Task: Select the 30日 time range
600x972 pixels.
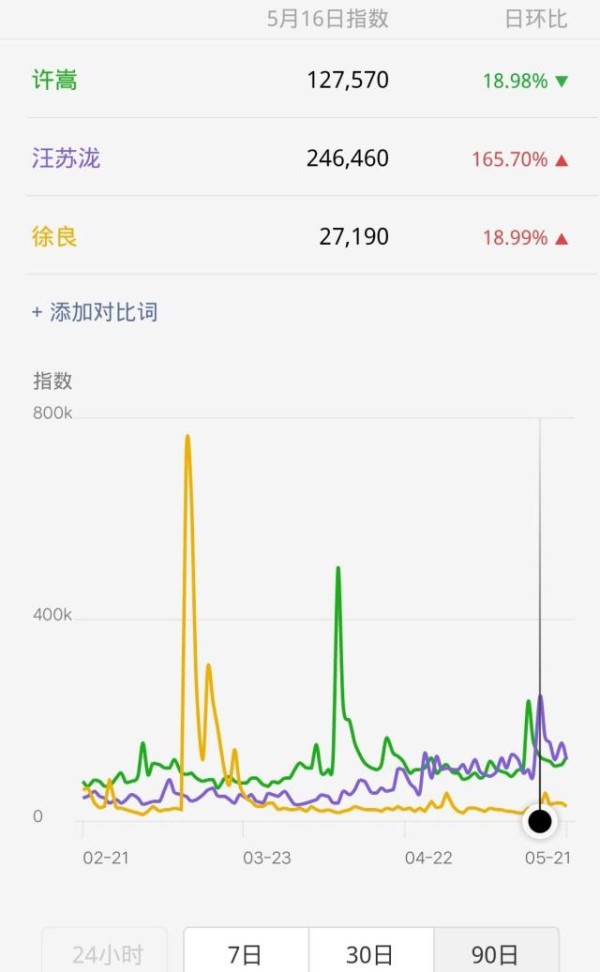Action: click(371, 951)
